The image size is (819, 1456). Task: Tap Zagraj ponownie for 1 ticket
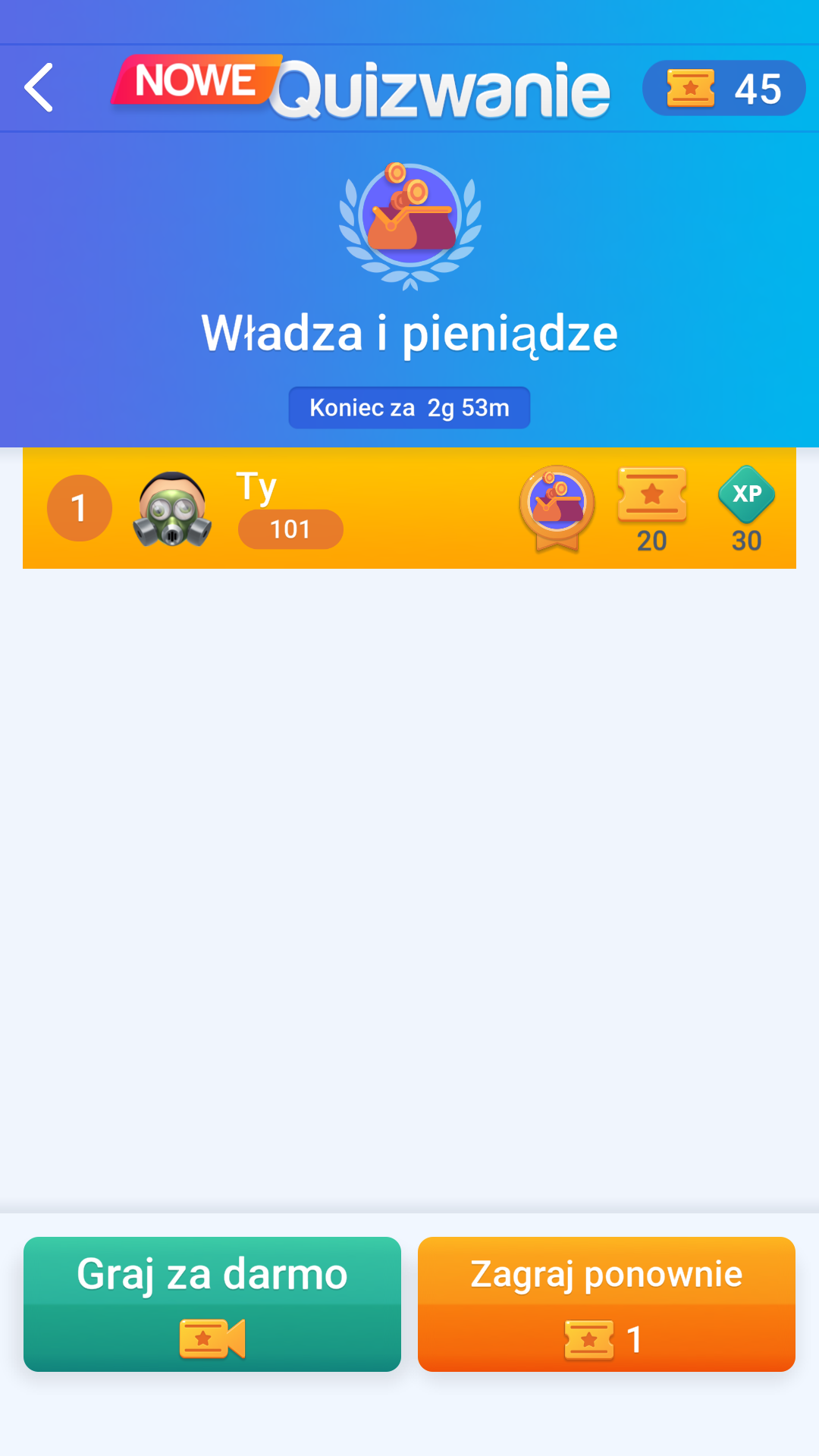606,1303
